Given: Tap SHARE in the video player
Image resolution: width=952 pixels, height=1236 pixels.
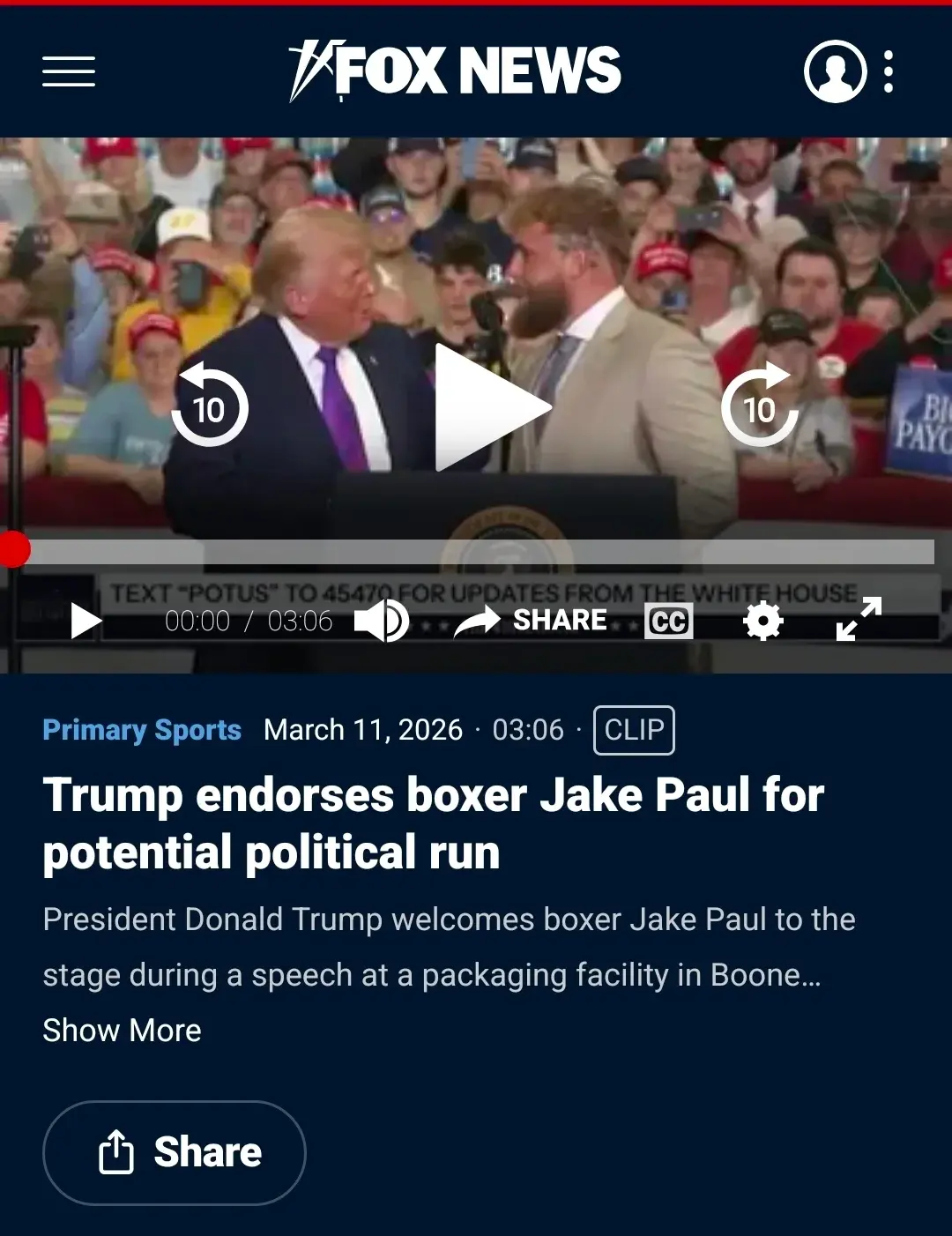Looking at the screenshot, I should tap(531, 621).
